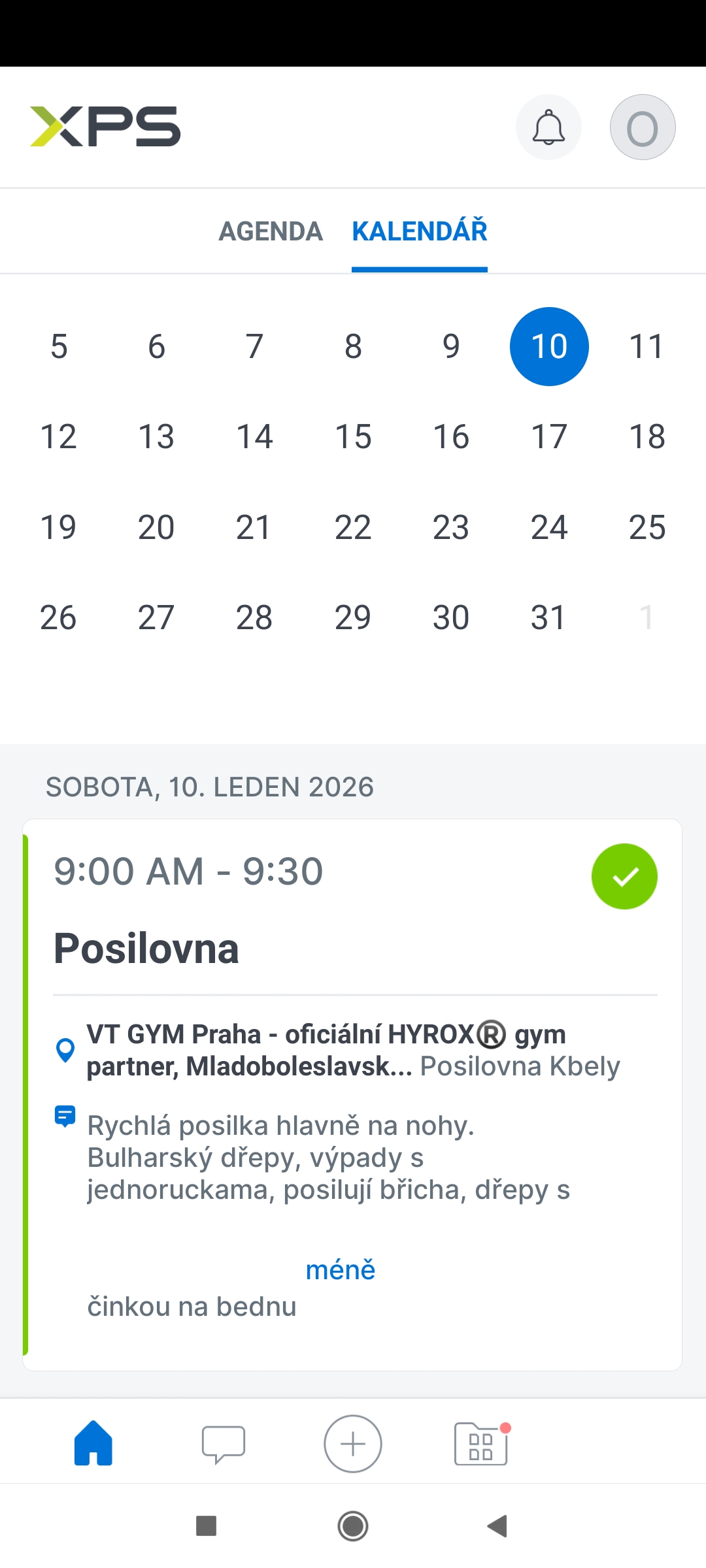The height and width of the screenshot is (1568, 706).
Task: Tap the green completed checkmark on Posilovna
Action: tap(624, 877)
